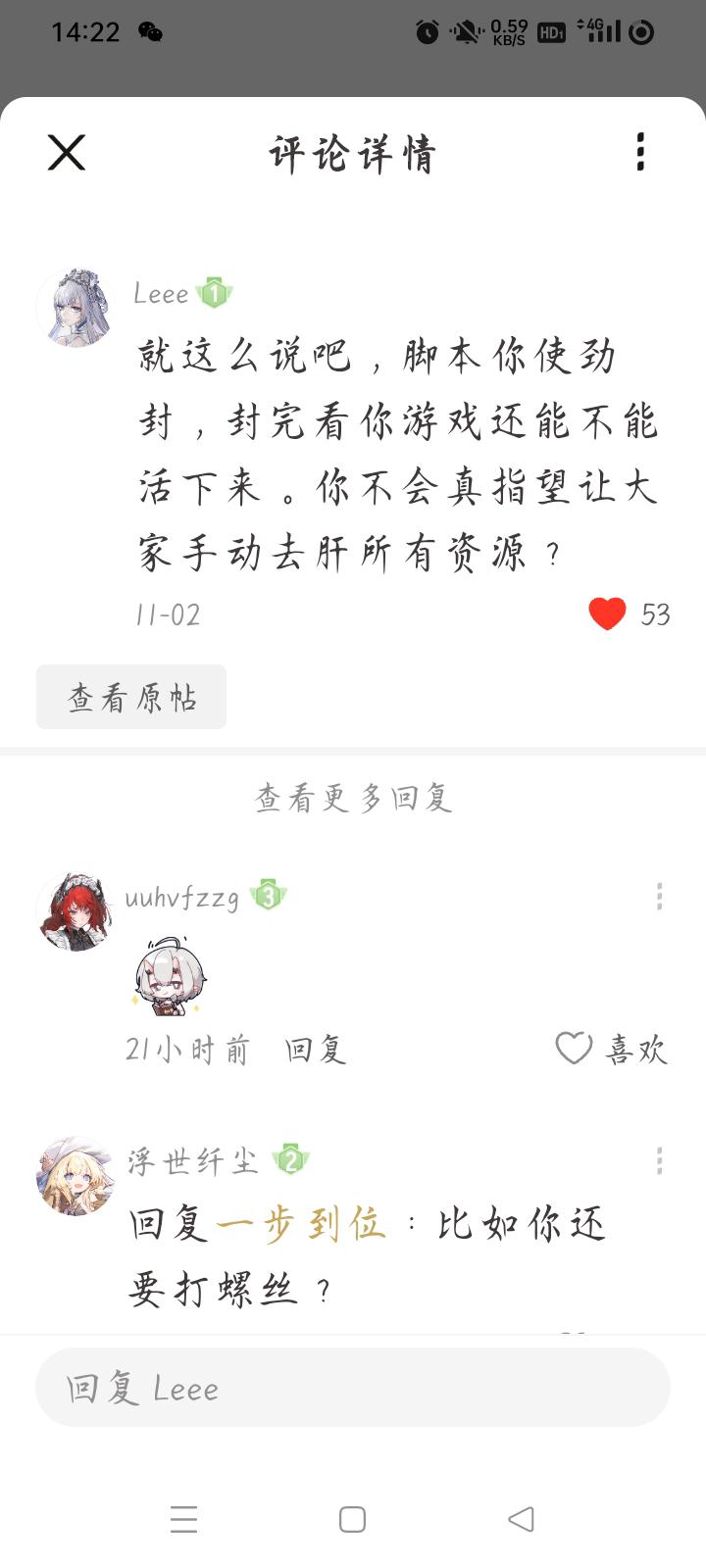The width and height of the screenshot is (706, 1568).
Task: Open the mentioned user 一步到位
Action: (x=301, y=1224)
